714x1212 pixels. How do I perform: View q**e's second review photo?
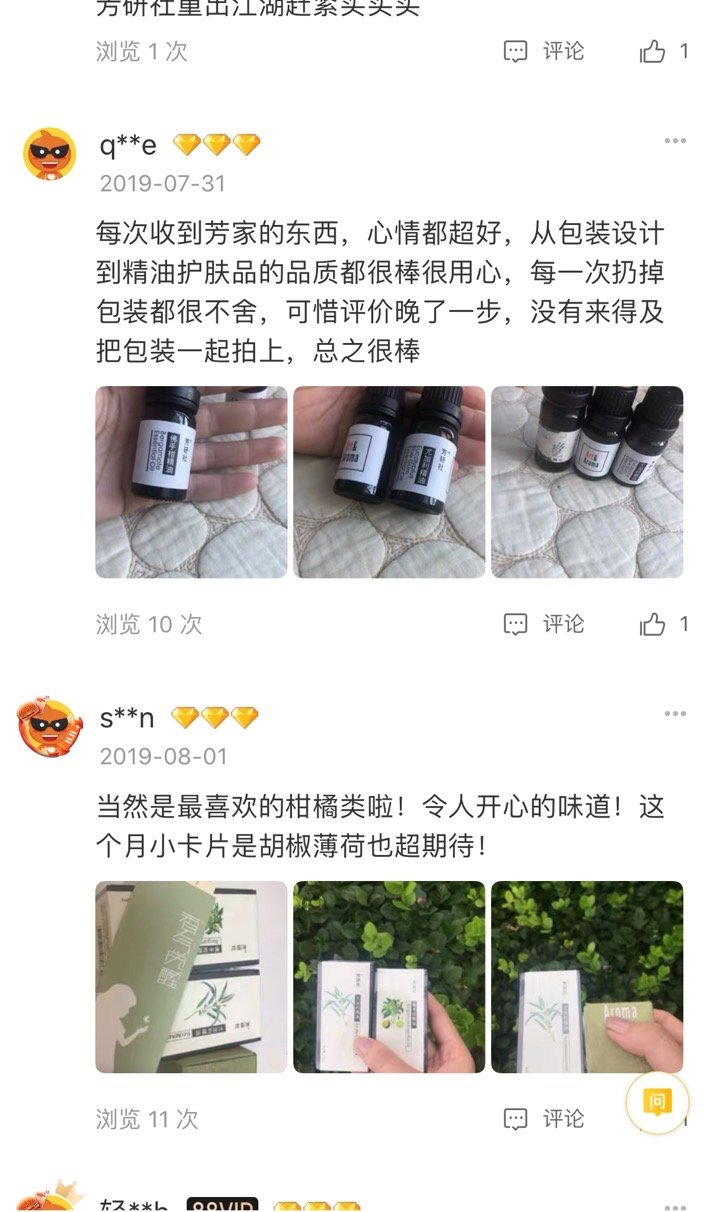click(389, 482)
